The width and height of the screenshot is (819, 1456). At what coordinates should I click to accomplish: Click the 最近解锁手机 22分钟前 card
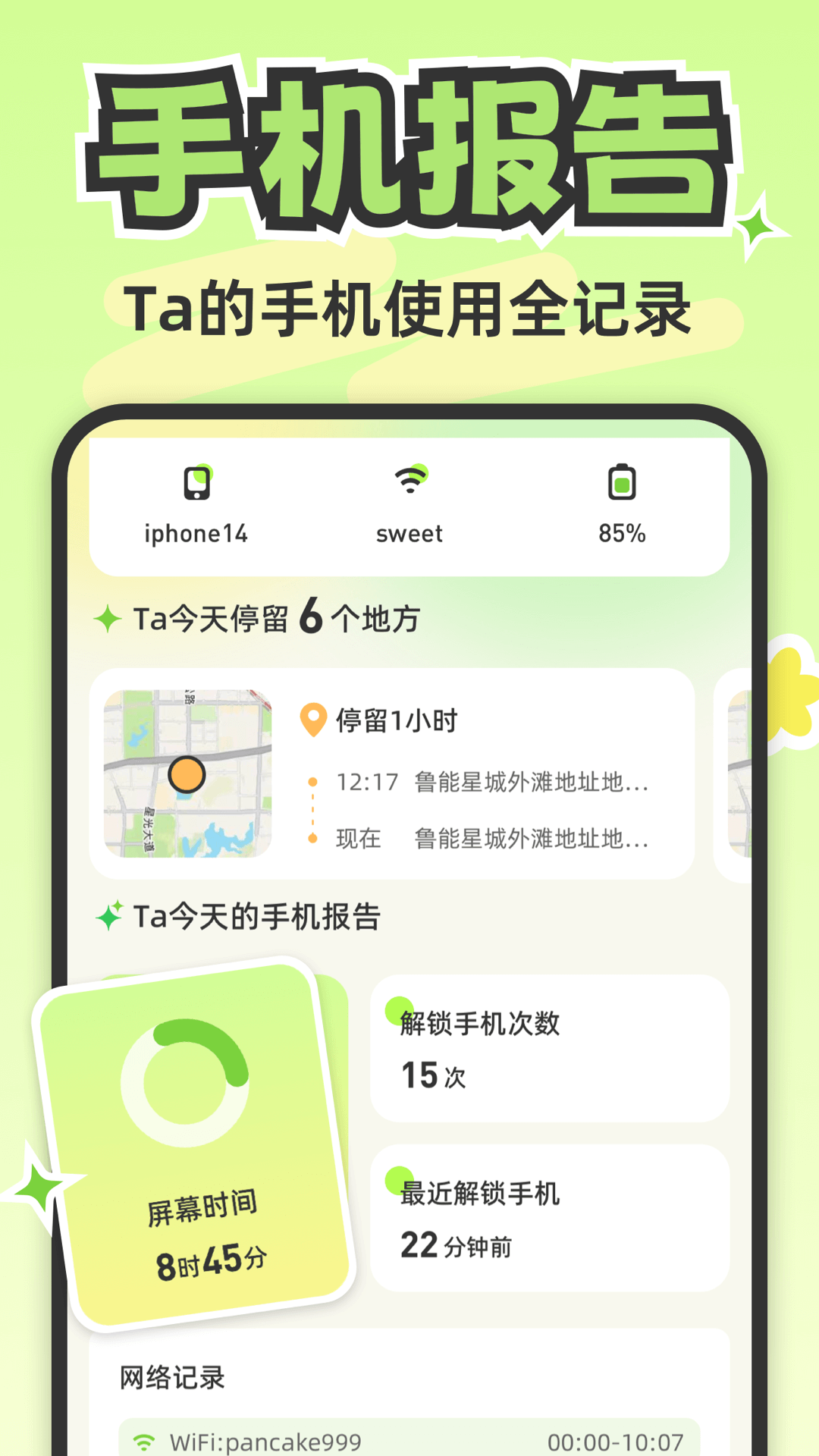coord(551,1221)
